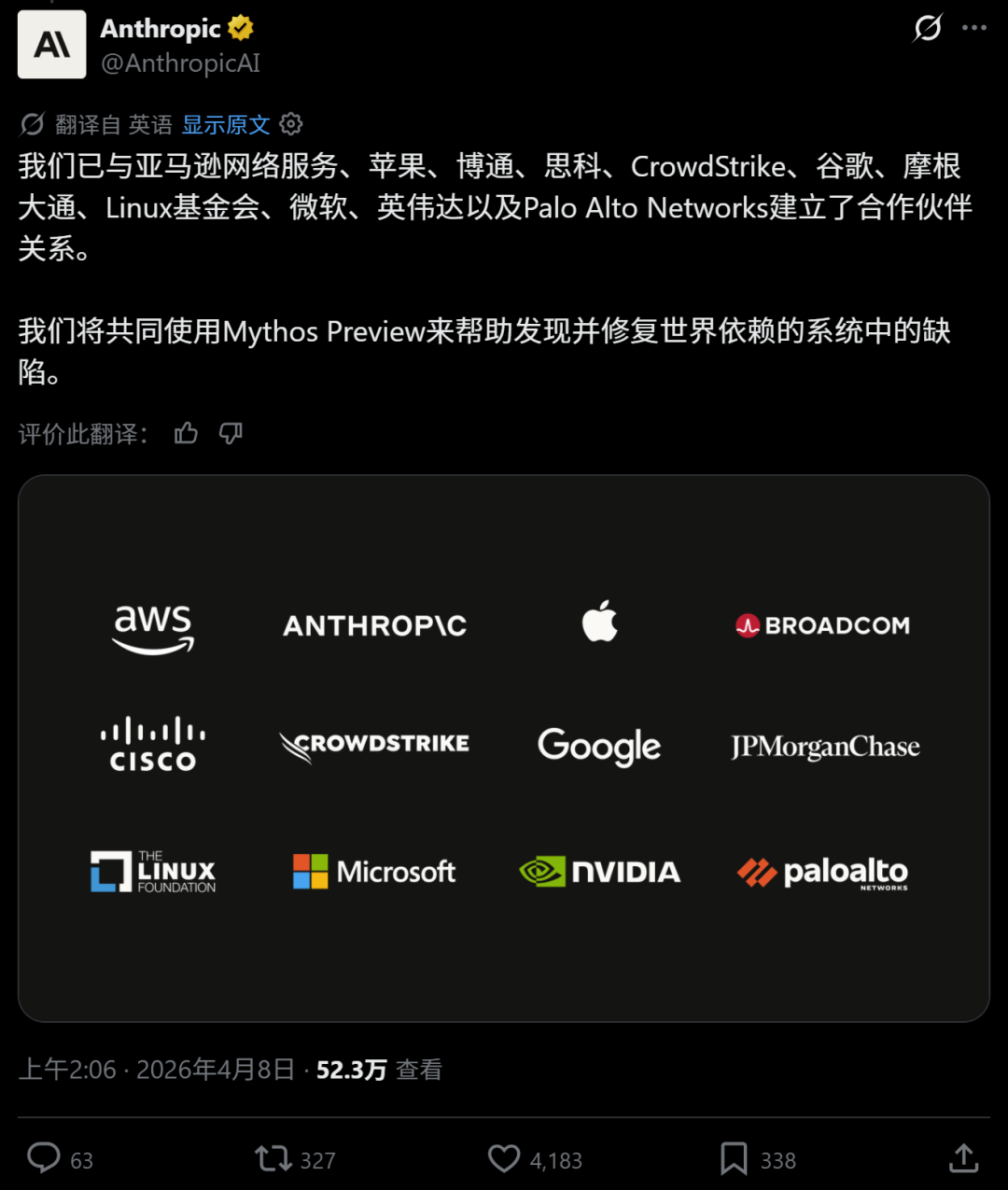Reply to Anthropic's post
Screen dimensions: 1008x1190
click(44, 1158)
